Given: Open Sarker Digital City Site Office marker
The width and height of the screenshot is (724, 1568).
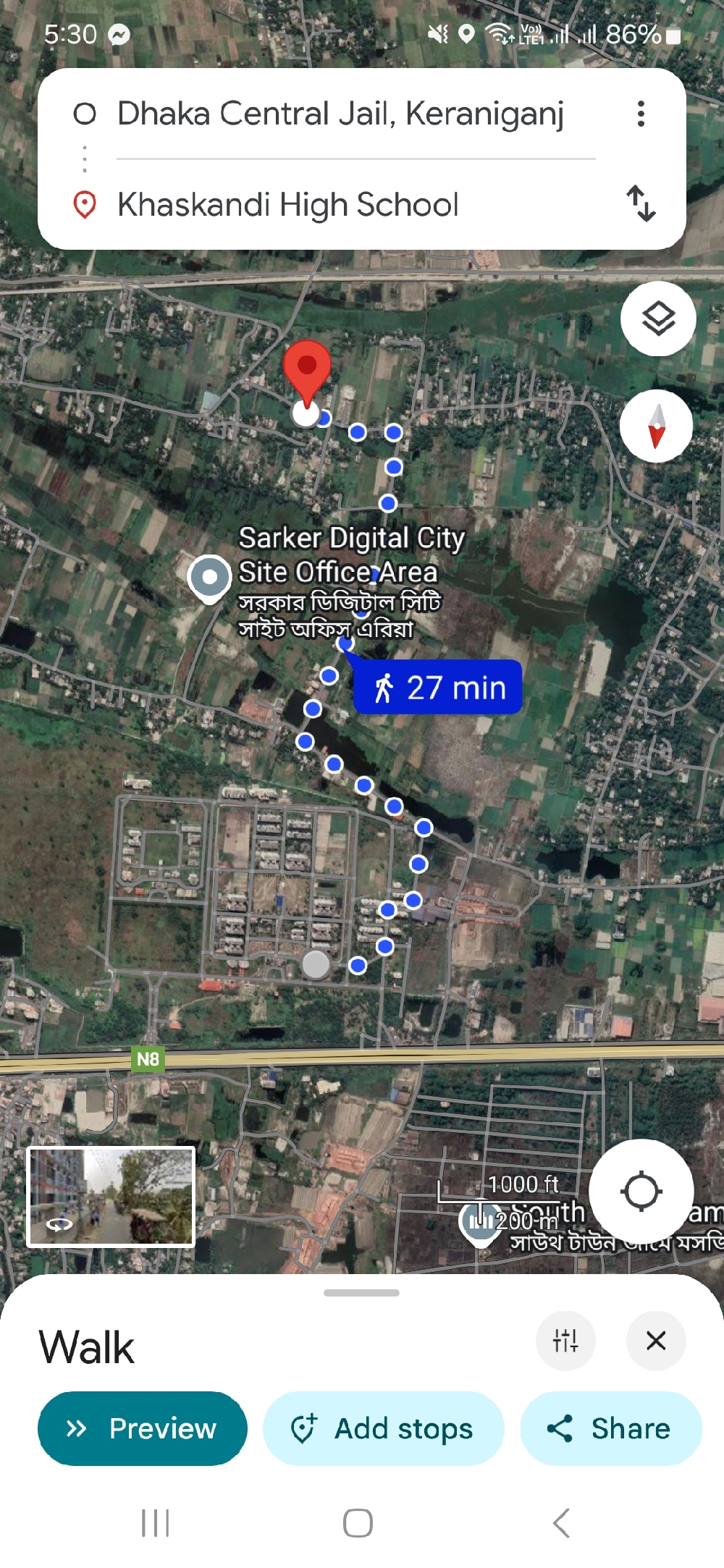Looking at the screenshot, I should click(x=209, y=578).
